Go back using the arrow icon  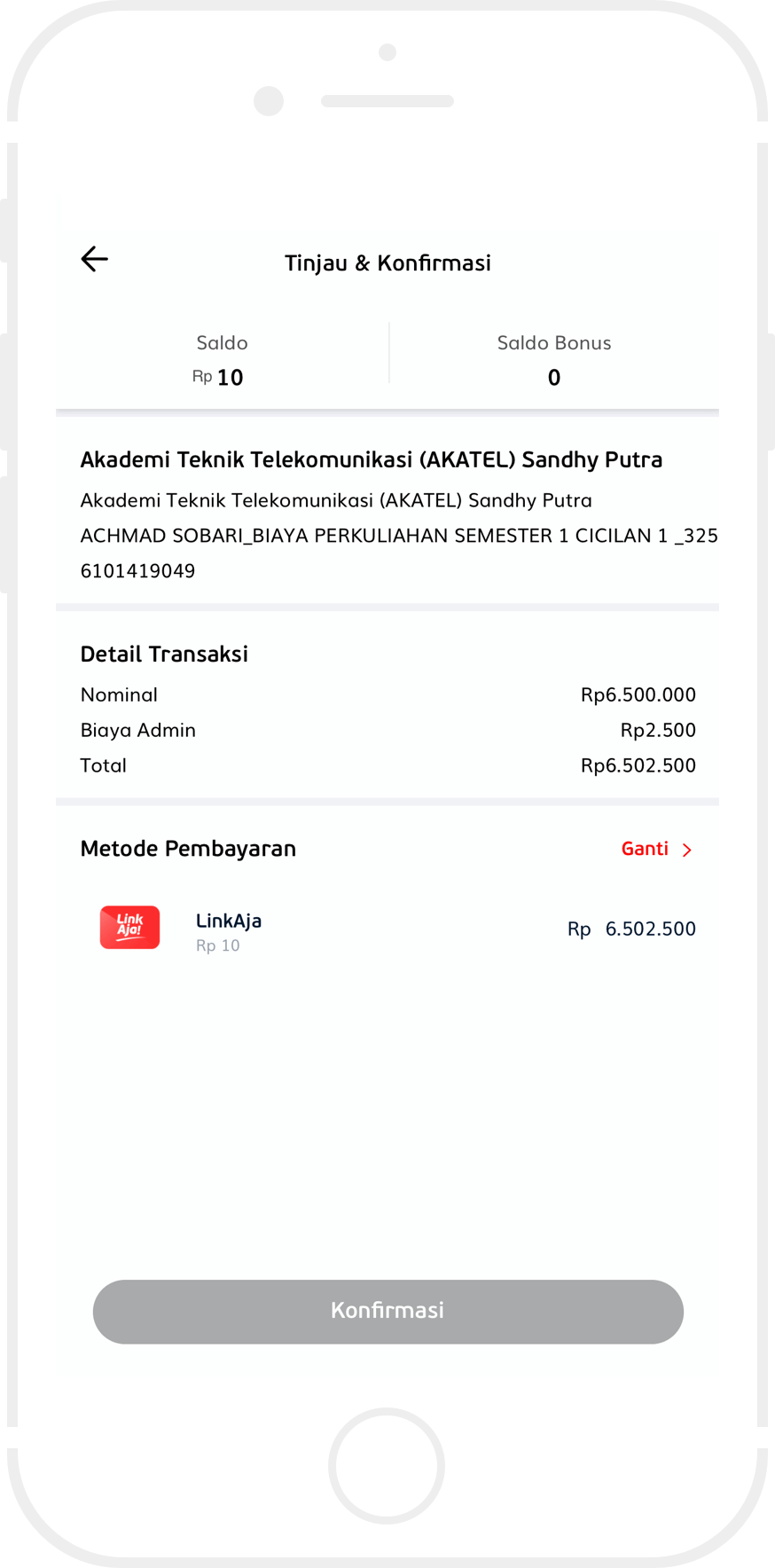tap(94, 259)
